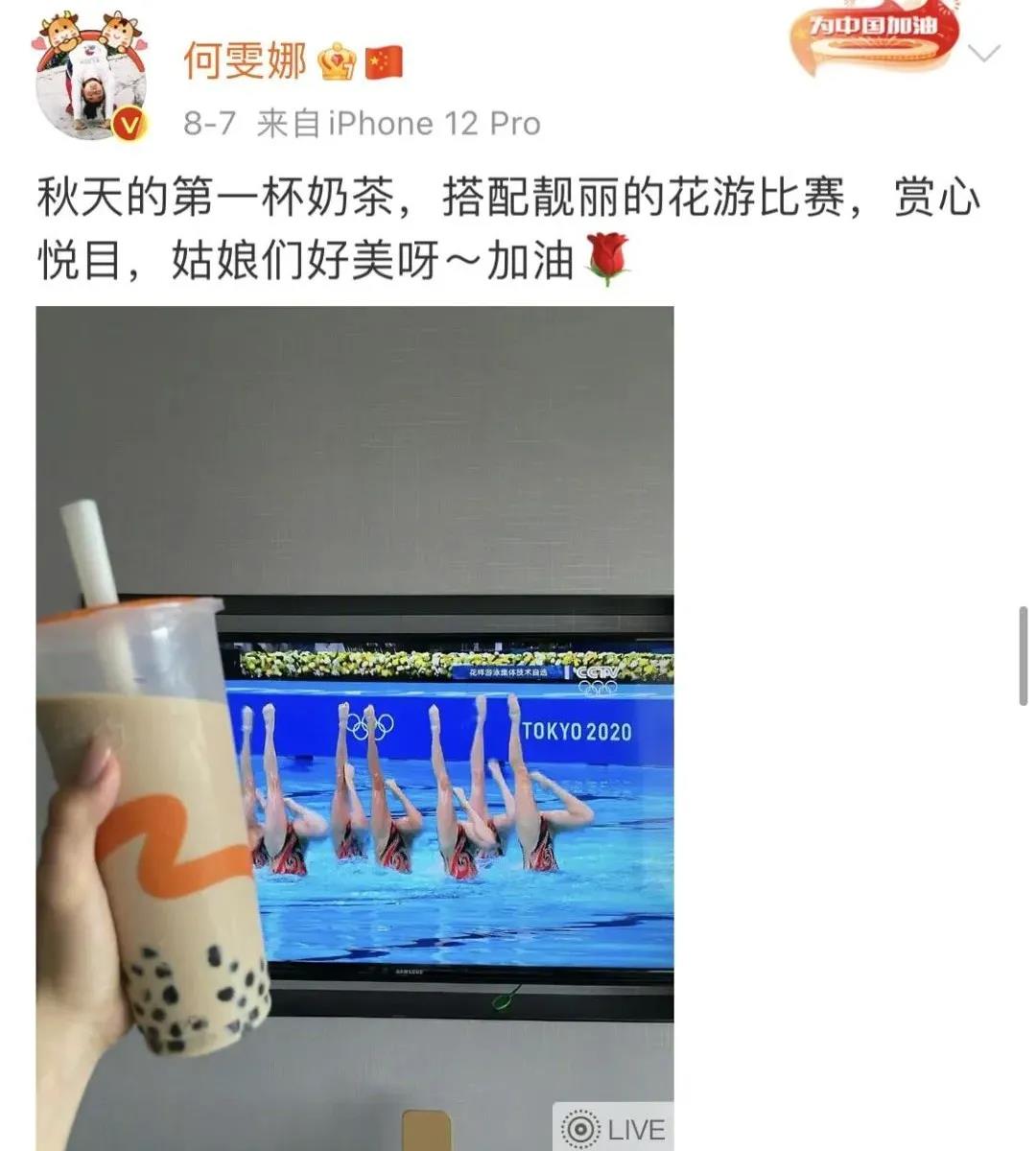This screenshot has height=1151, width=1036.
Task: Open the milk tea live photo
Action: tap(355, 729)
